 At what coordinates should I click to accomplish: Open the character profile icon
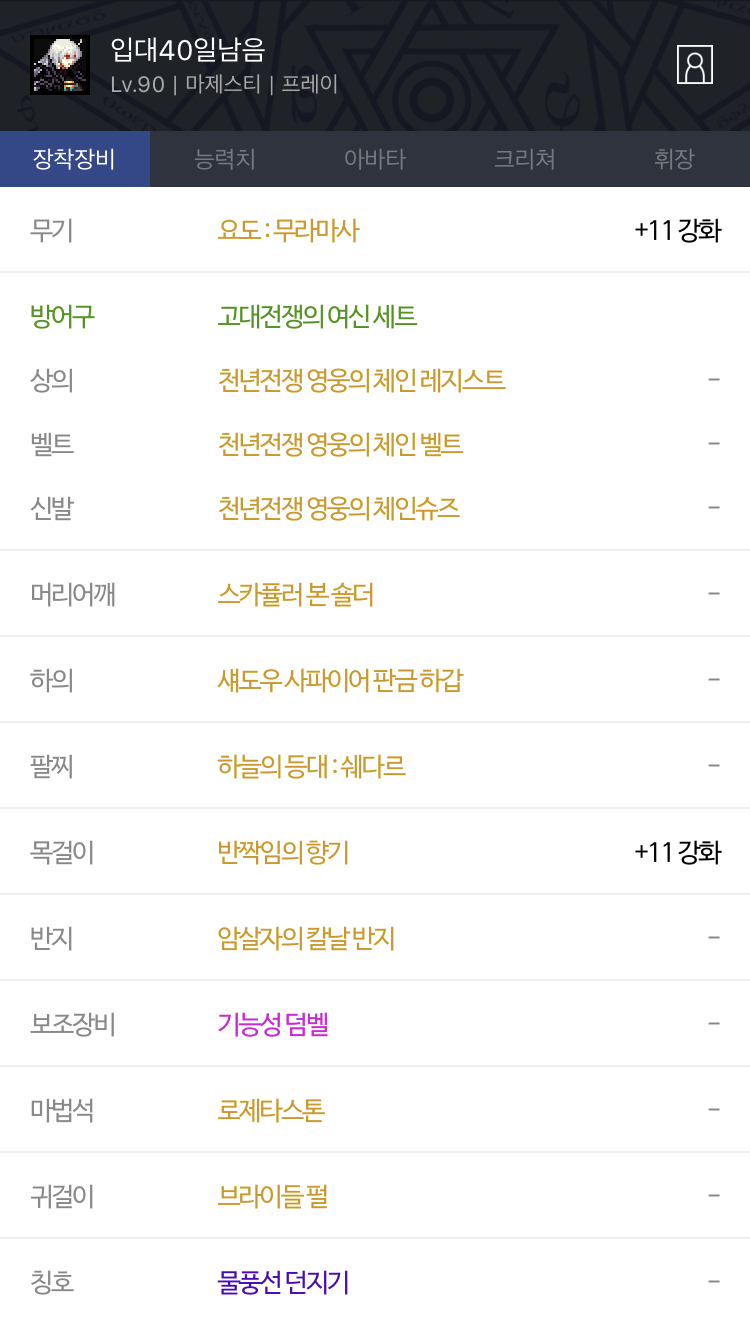pyautogui.click(x=695, y=64)
